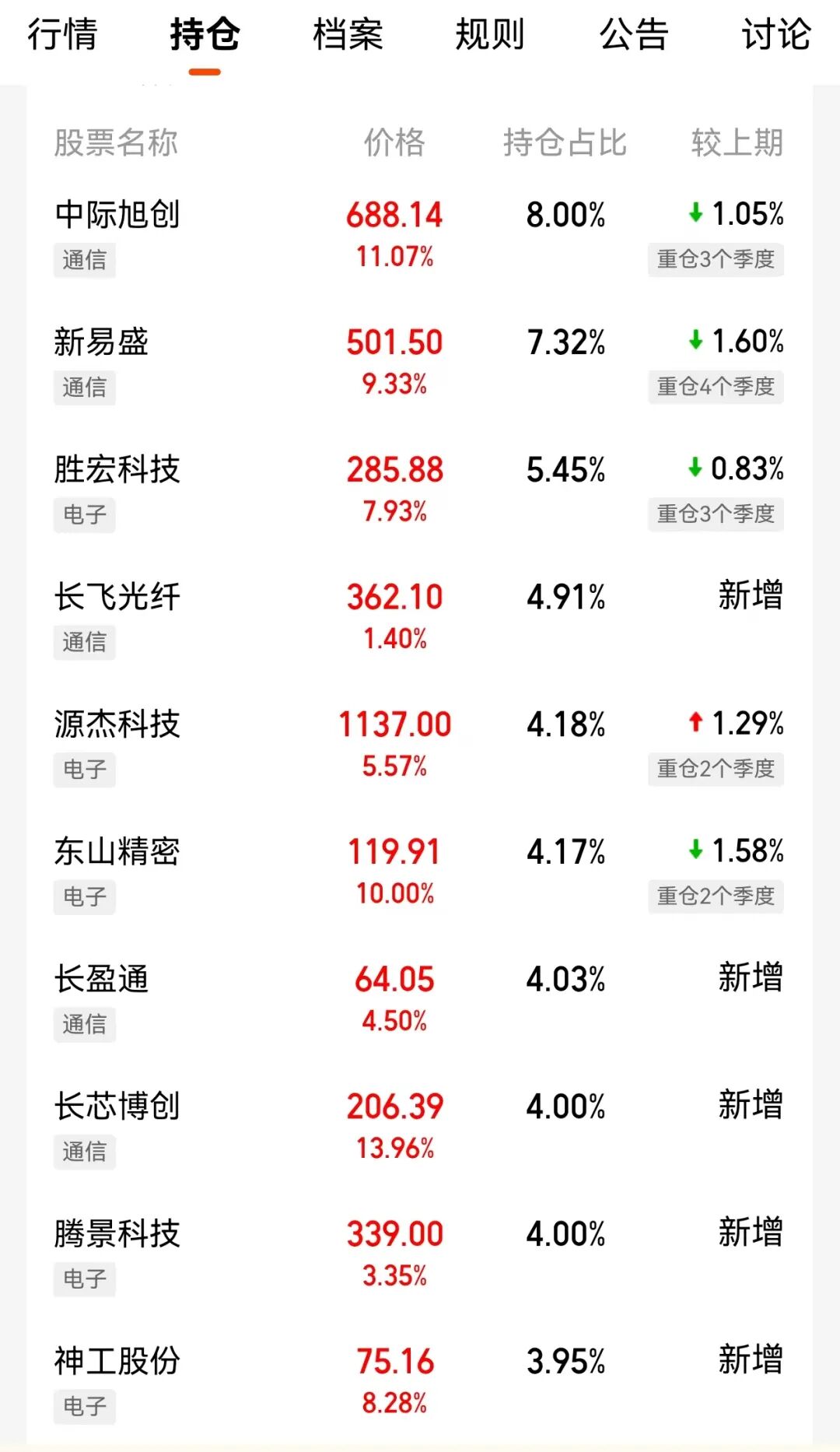Open the 规则 tab
The width and height of the screenshot is (840, 1452).
coord(490,35)
